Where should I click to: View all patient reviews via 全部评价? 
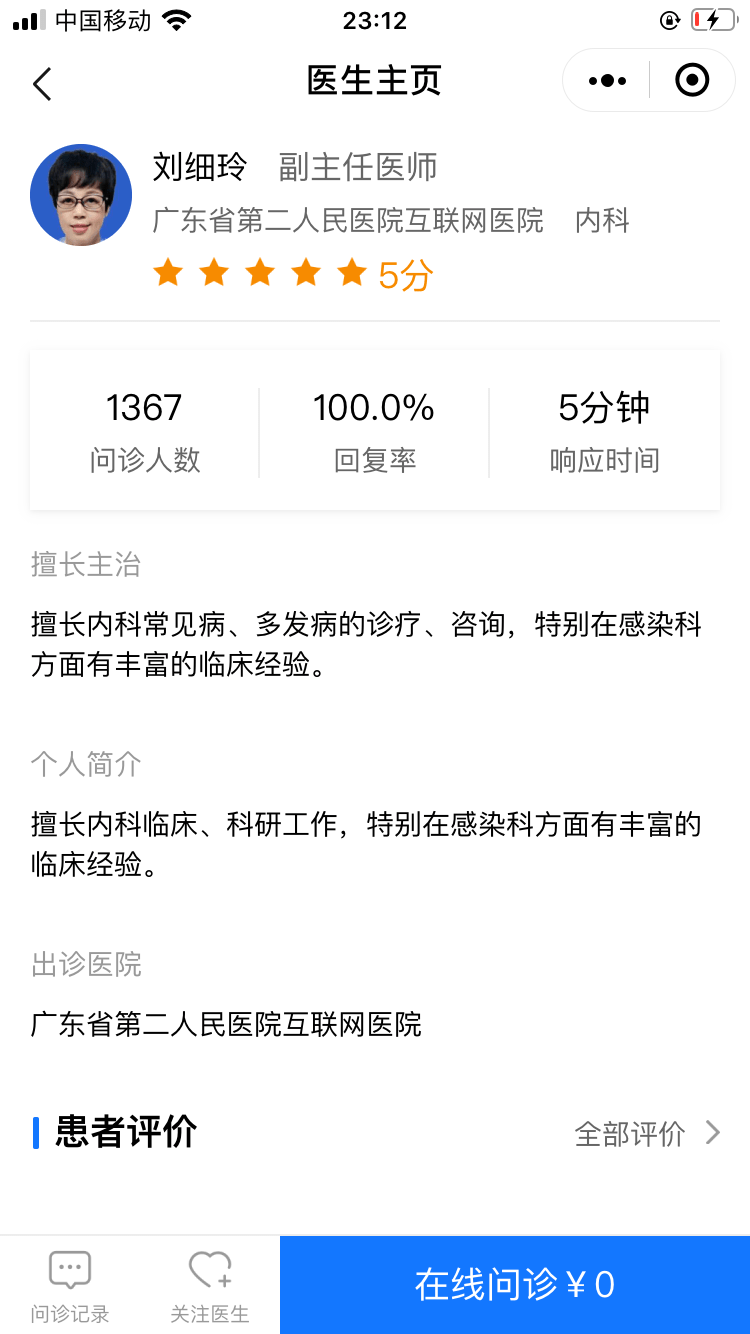pyautogui.click(x=646, y=1133)
